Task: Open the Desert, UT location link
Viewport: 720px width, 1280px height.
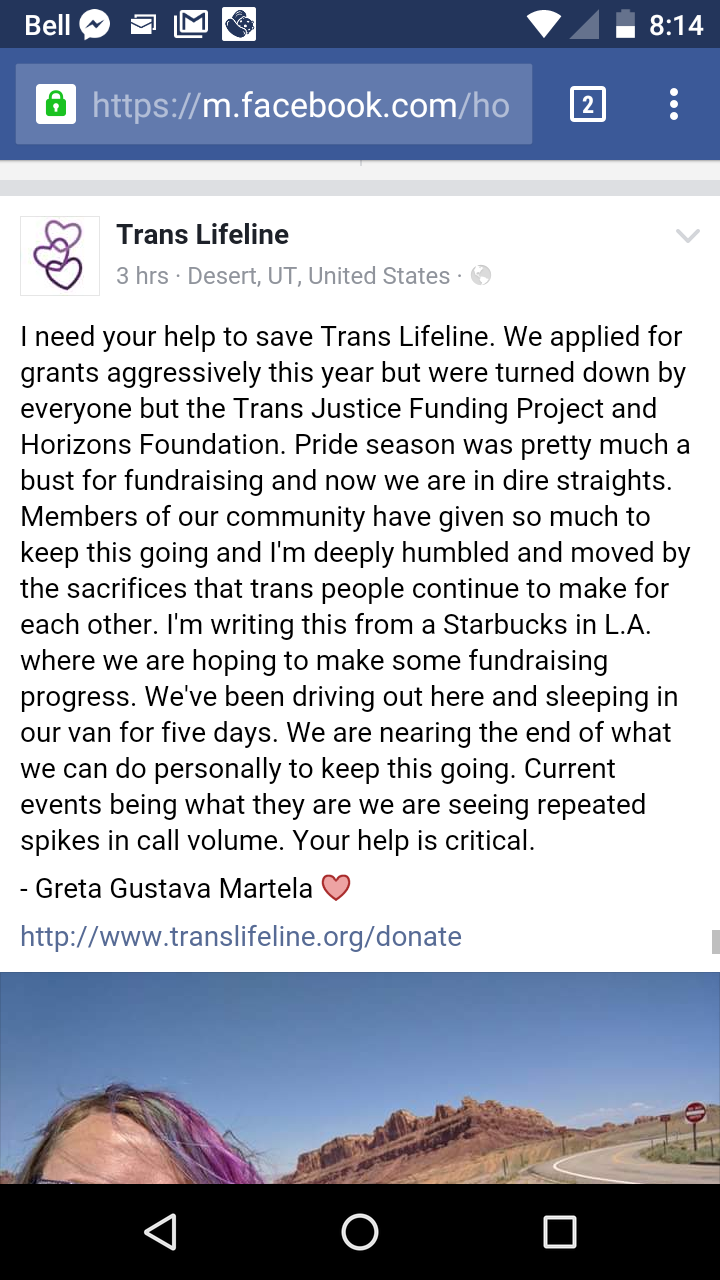Action: pos(318,276)
